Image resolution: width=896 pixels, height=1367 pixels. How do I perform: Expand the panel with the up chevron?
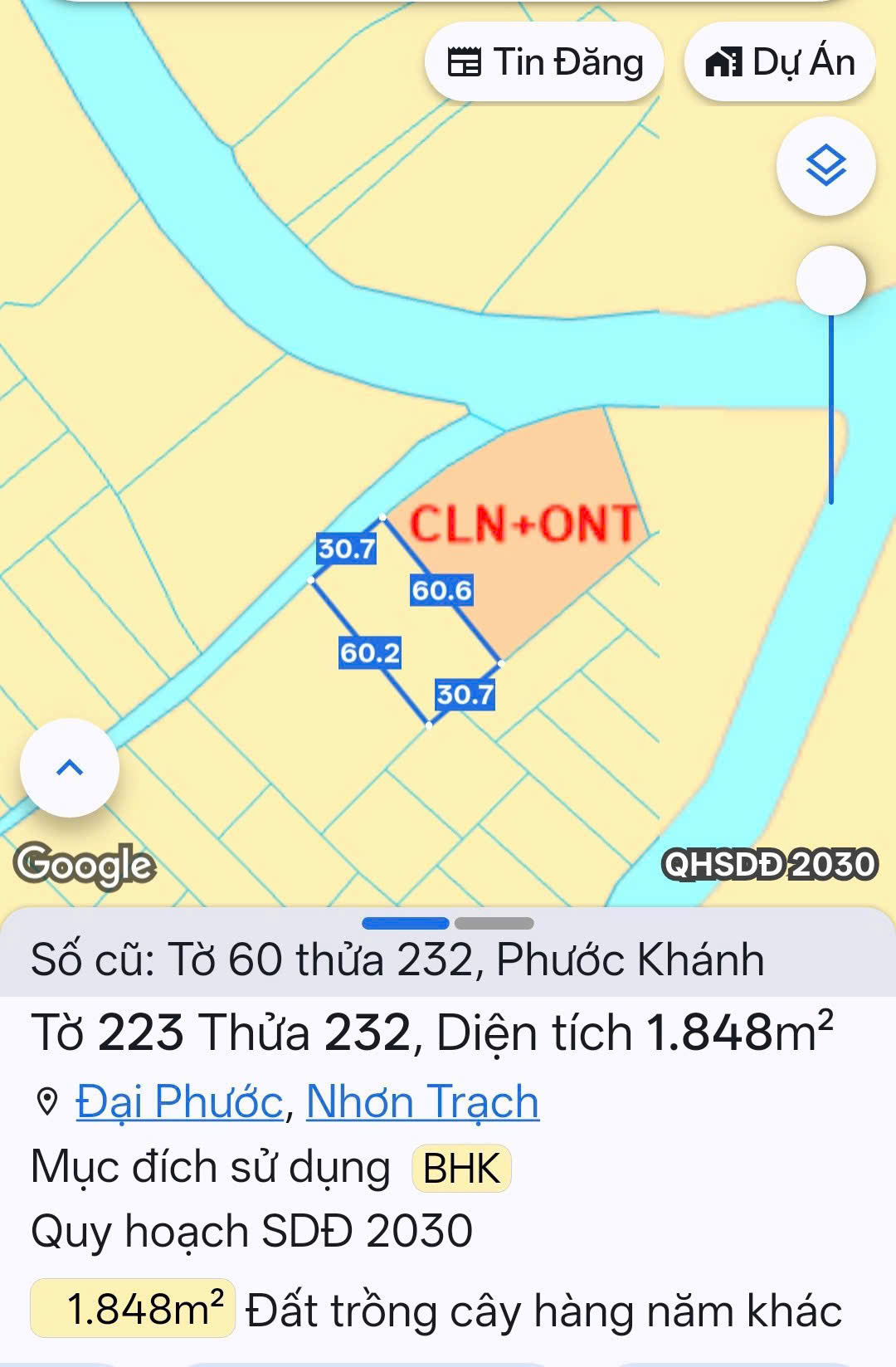click(x=70, y=768)
